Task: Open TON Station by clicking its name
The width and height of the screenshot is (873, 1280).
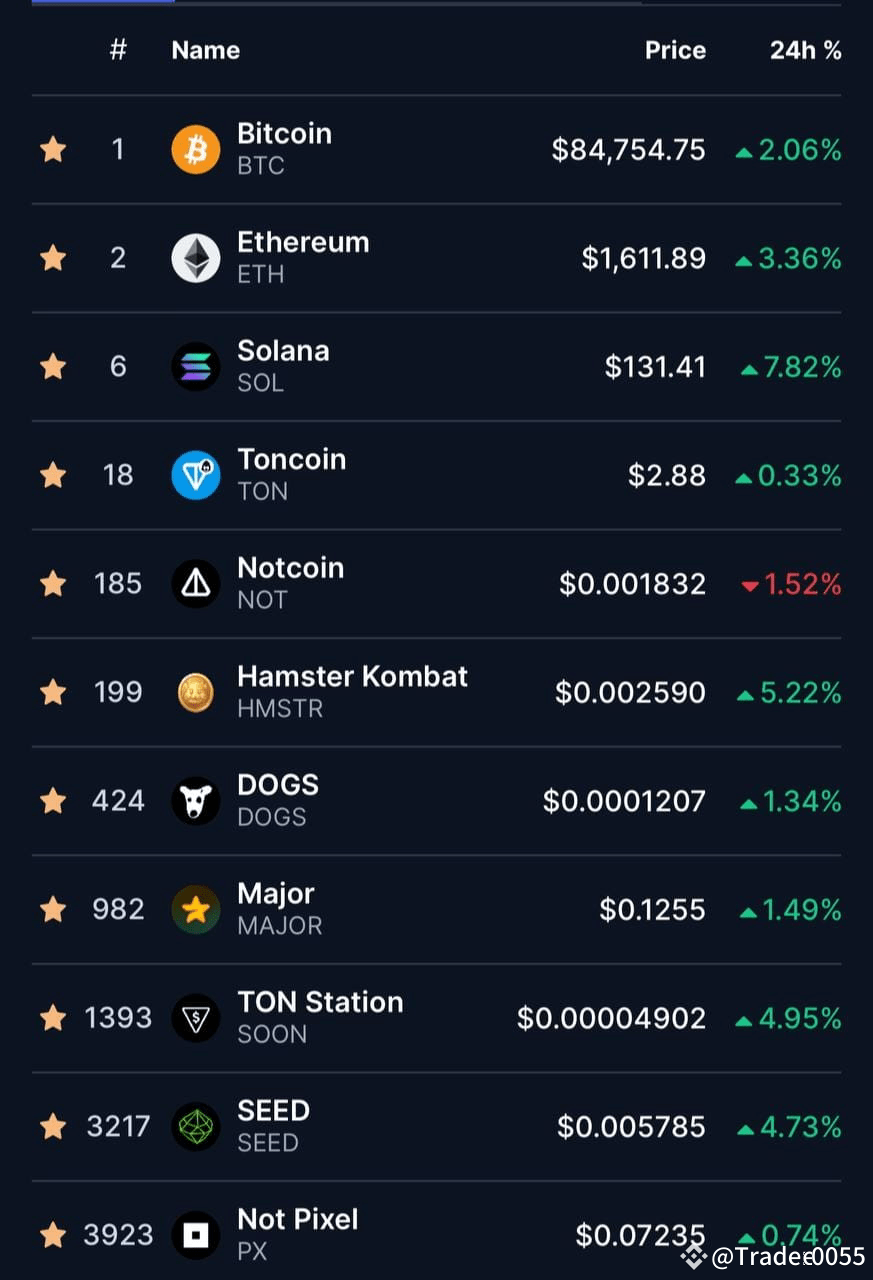Action: coord(320,1002)
